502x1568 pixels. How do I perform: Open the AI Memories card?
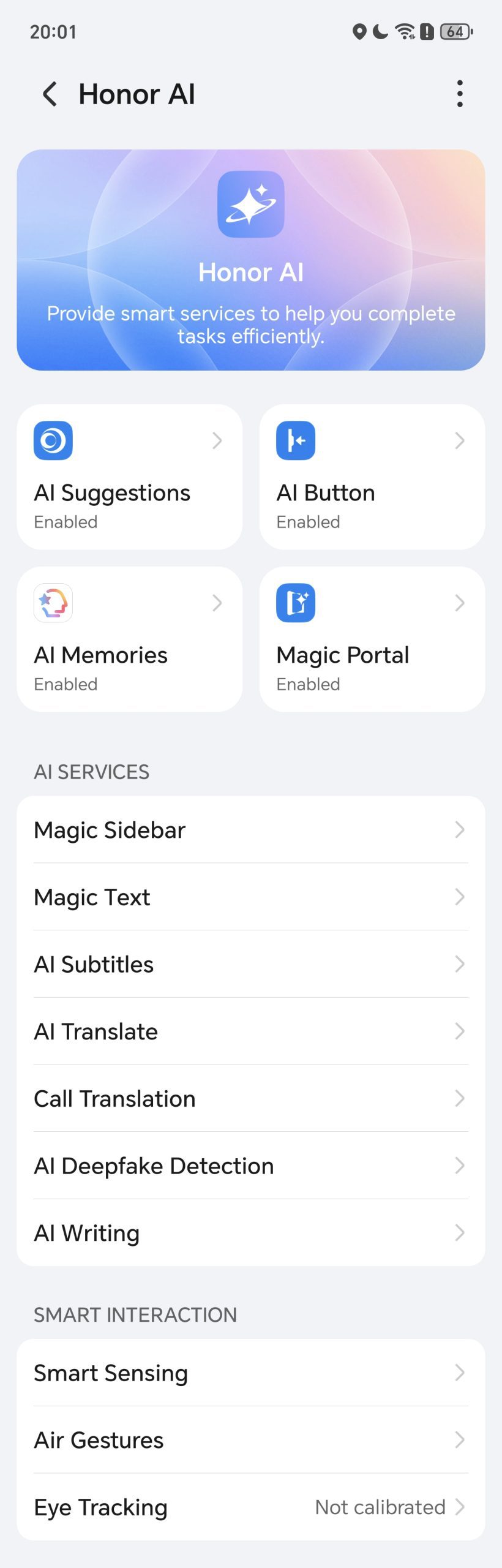(129, 639)
